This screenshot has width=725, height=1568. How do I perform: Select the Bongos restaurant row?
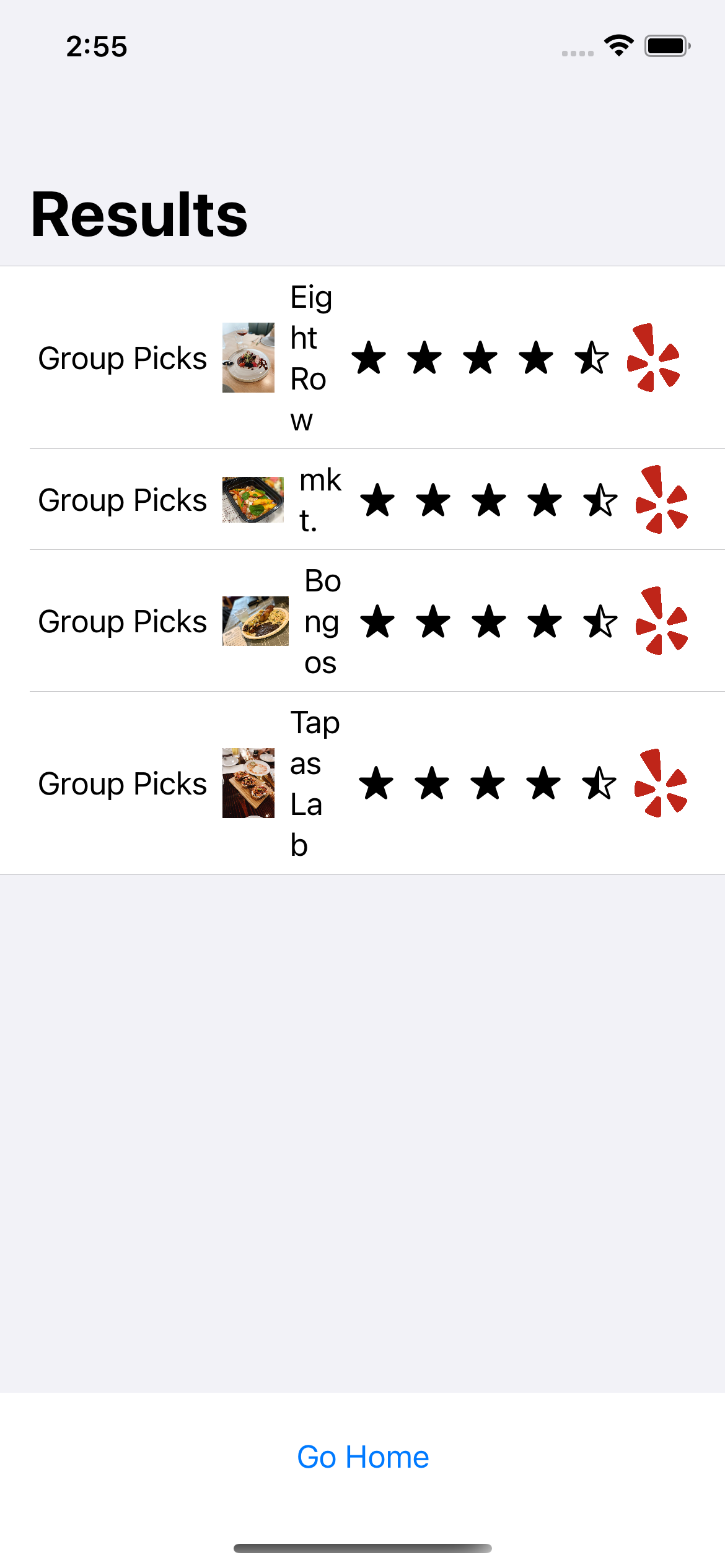[x=362, y=621]
